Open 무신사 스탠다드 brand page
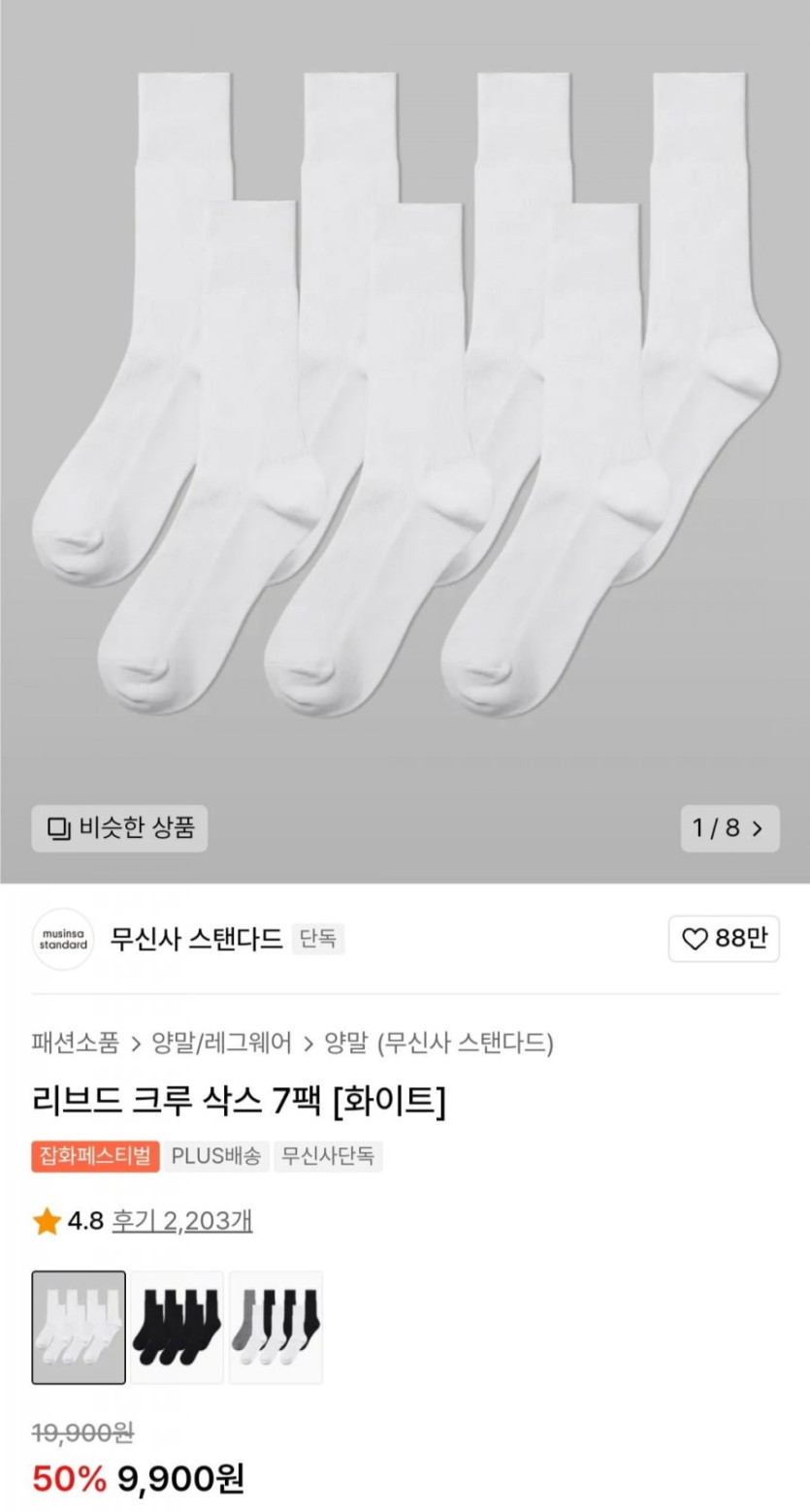Image resolution: width=810 pixels, height=1512 pixels. pos(196,939)
